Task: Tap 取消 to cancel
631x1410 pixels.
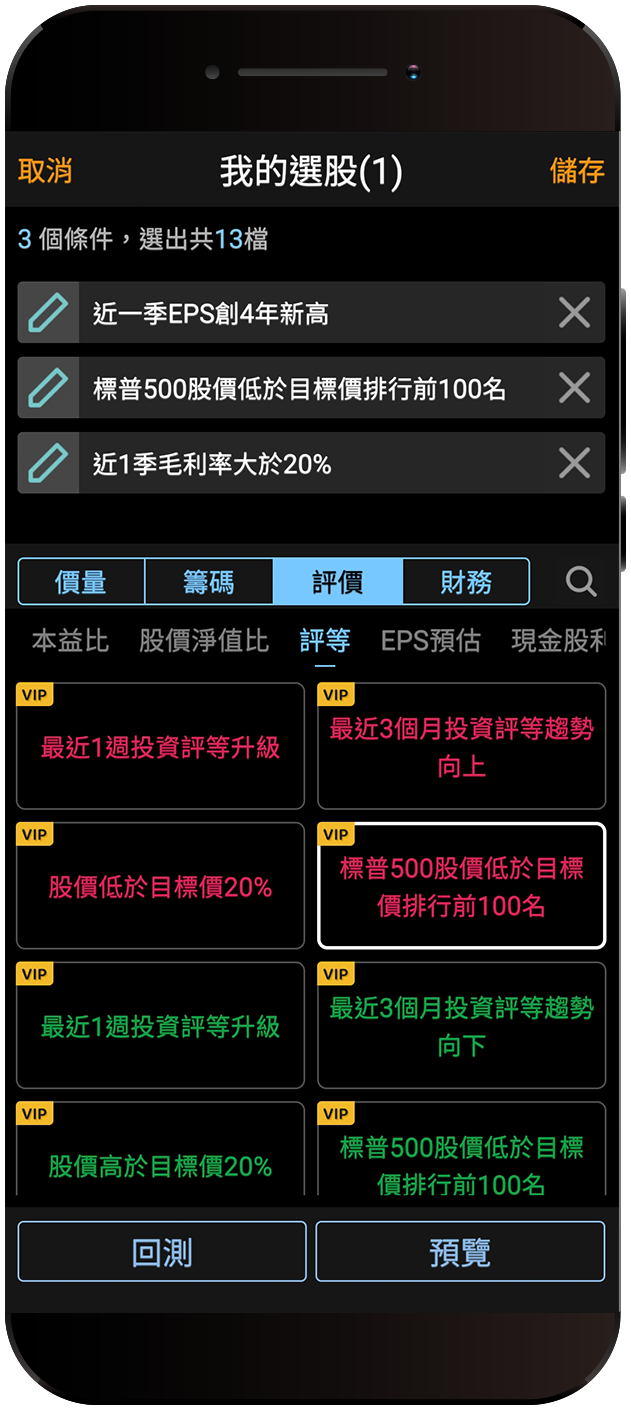Action: point(45,171)
